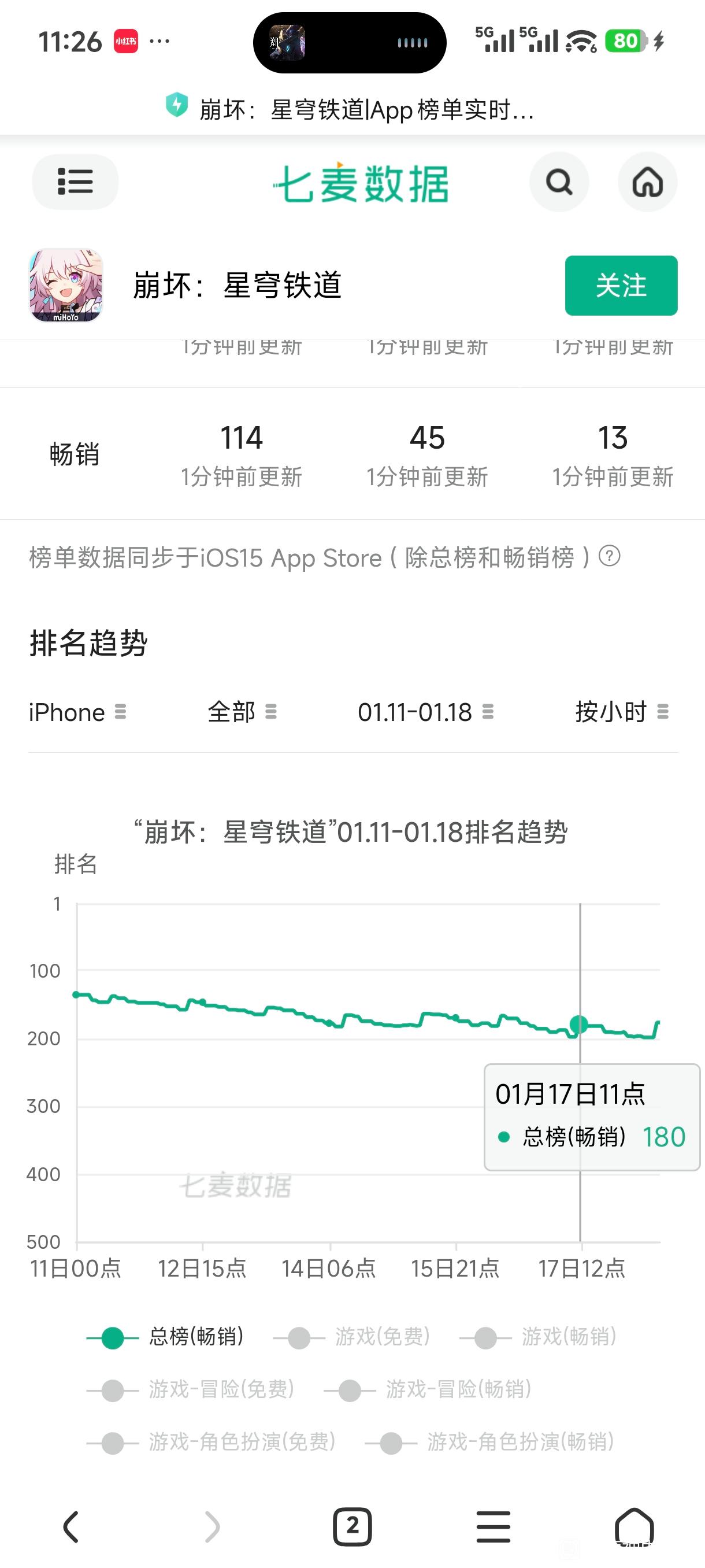The image size is (705, 1568).
Task: Show the 游戏-冒险(免费) series
Action: [x=191, y=1391]
